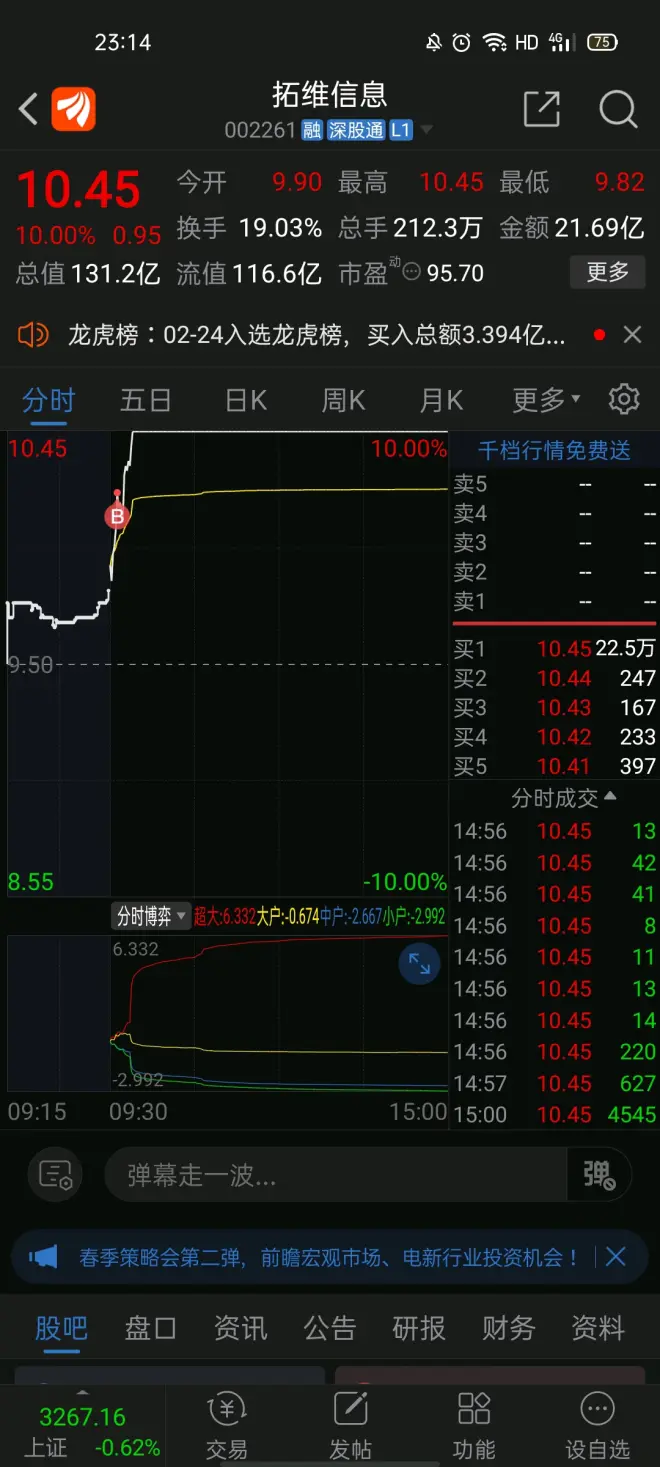The width and height of the screenshot is (660, 1467).
Task: Open the 财务 tab
Action: [509, 1328]
